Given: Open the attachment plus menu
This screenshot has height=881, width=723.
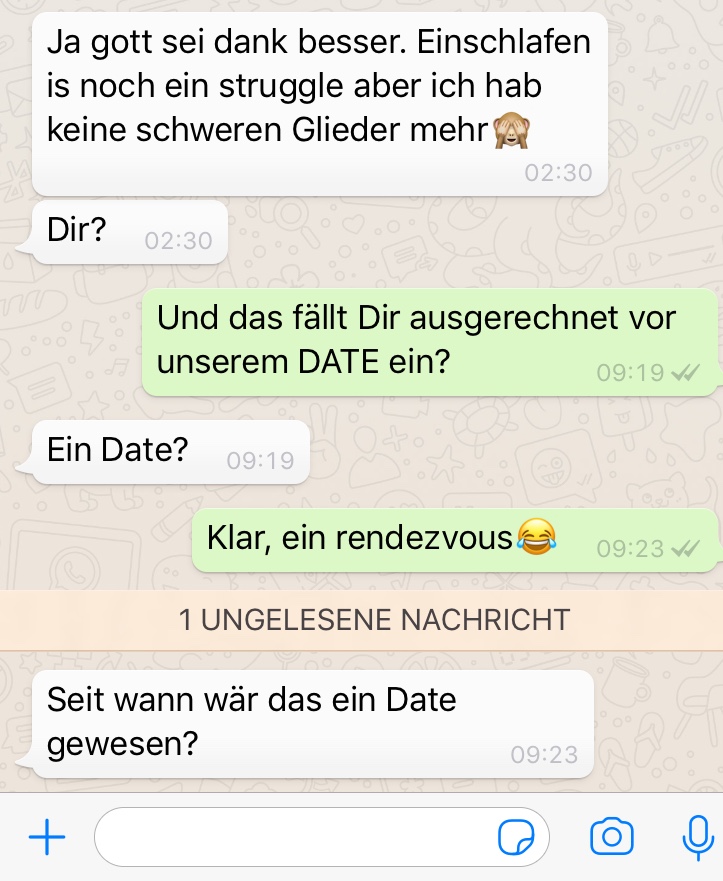Looking at the screenshot, I should coord(46,838).
